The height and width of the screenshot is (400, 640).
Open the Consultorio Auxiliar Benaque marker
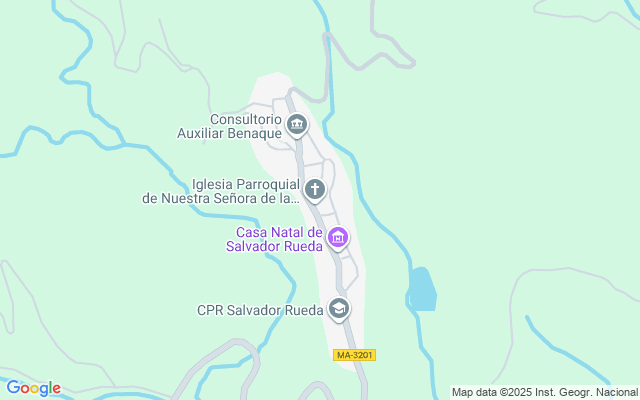pyautogui.click(x=297, y=125)
